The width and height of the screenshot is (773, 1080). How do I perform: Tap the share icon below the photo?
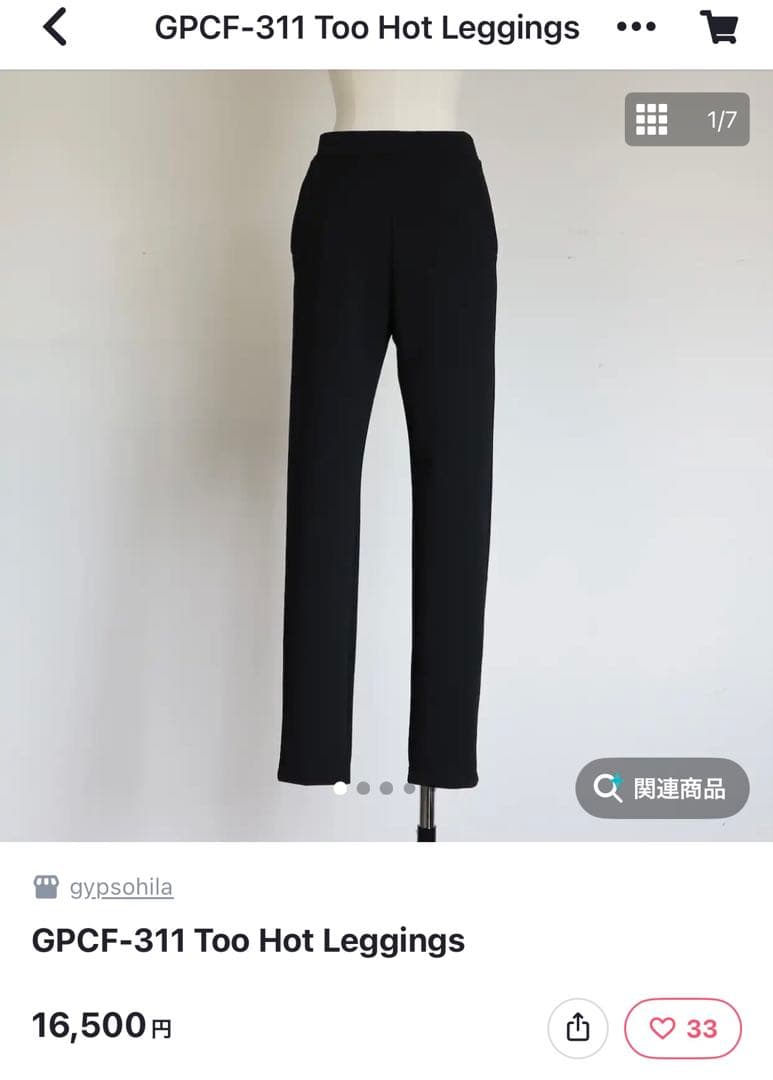pos(577,1028)
